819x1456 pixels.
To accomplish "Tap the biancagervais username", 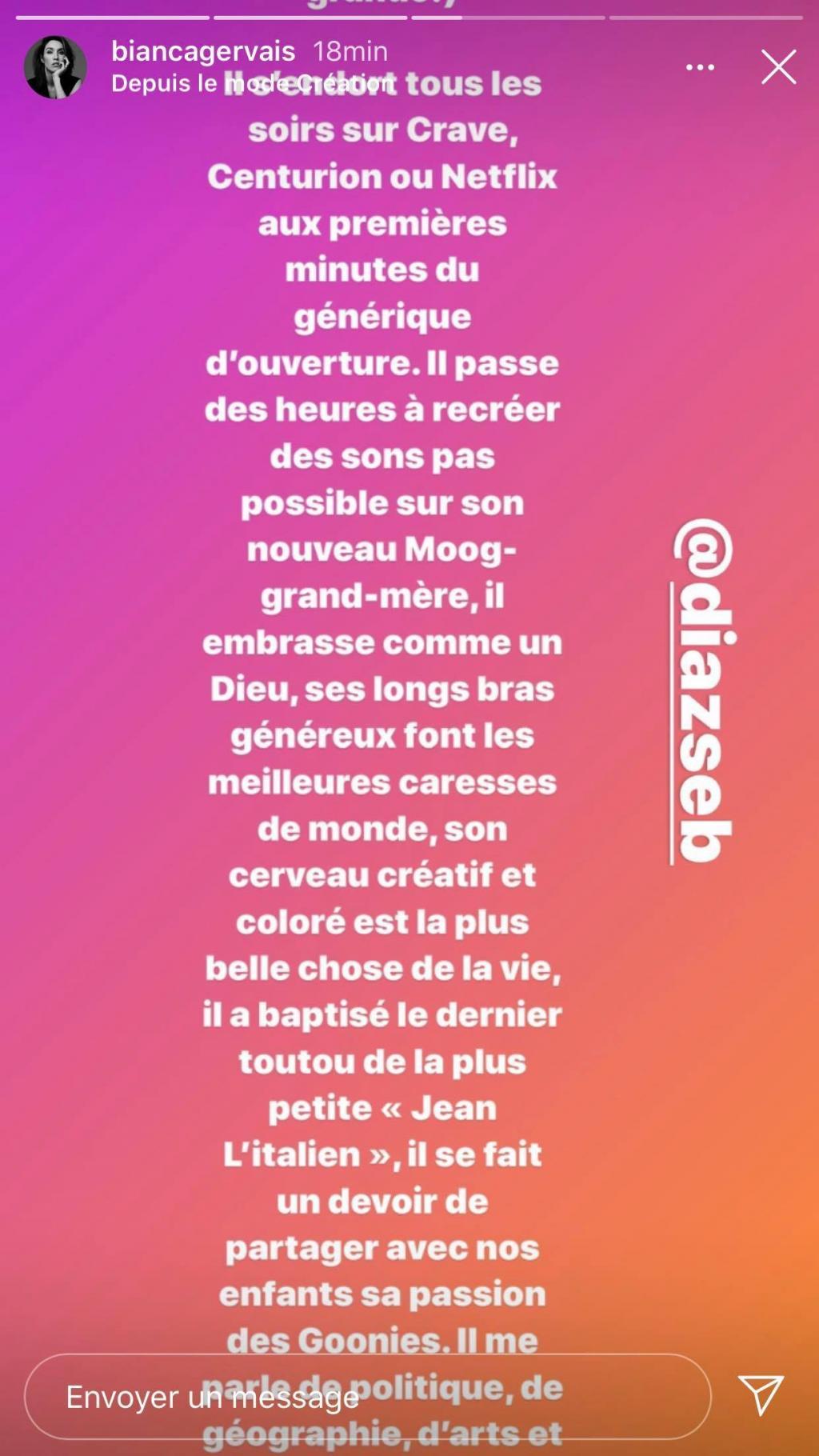I will click(203, 51).
